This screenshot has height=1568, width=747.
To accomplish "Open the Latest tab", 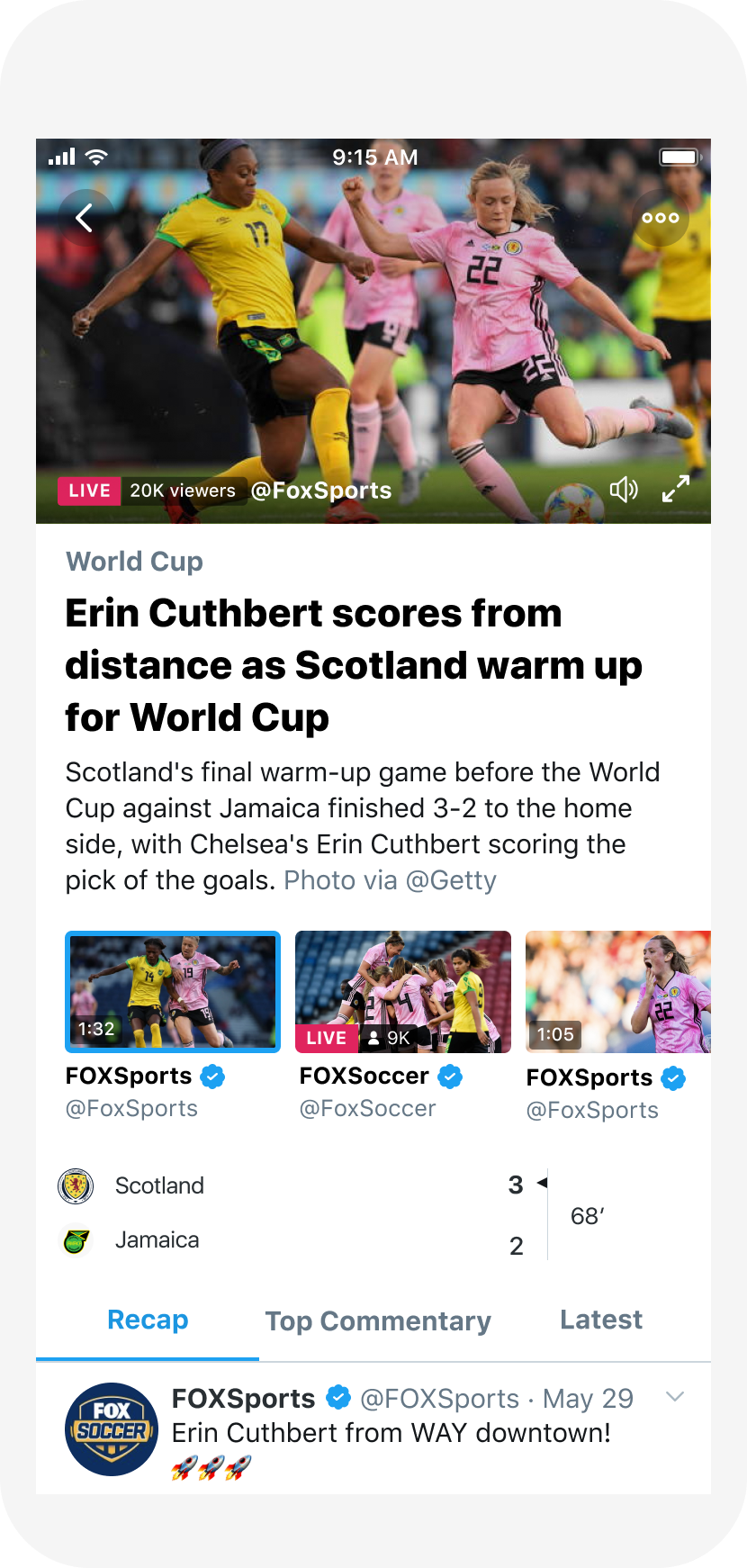I will point(601,1320).
